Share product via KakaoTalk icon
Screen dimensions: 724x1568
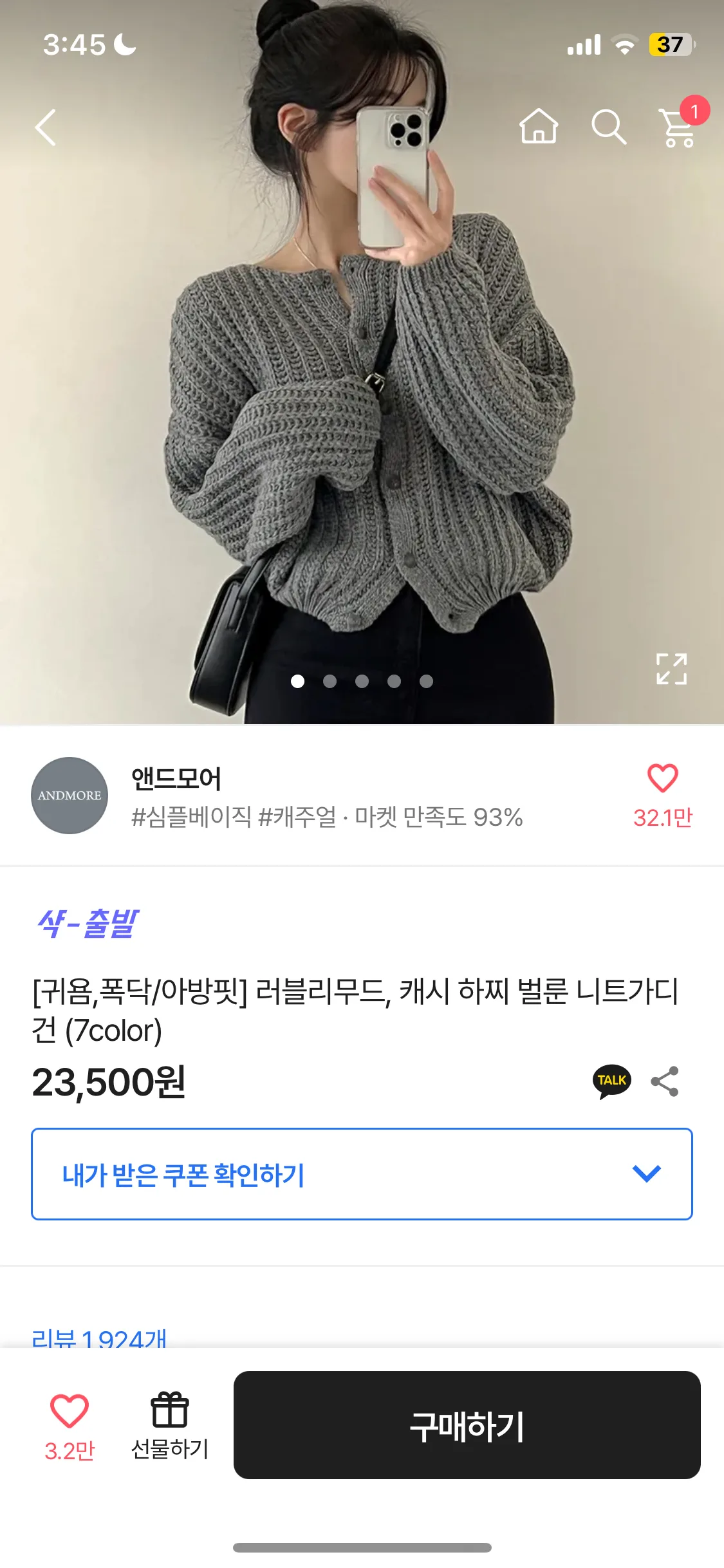[x=611, y=1081]
